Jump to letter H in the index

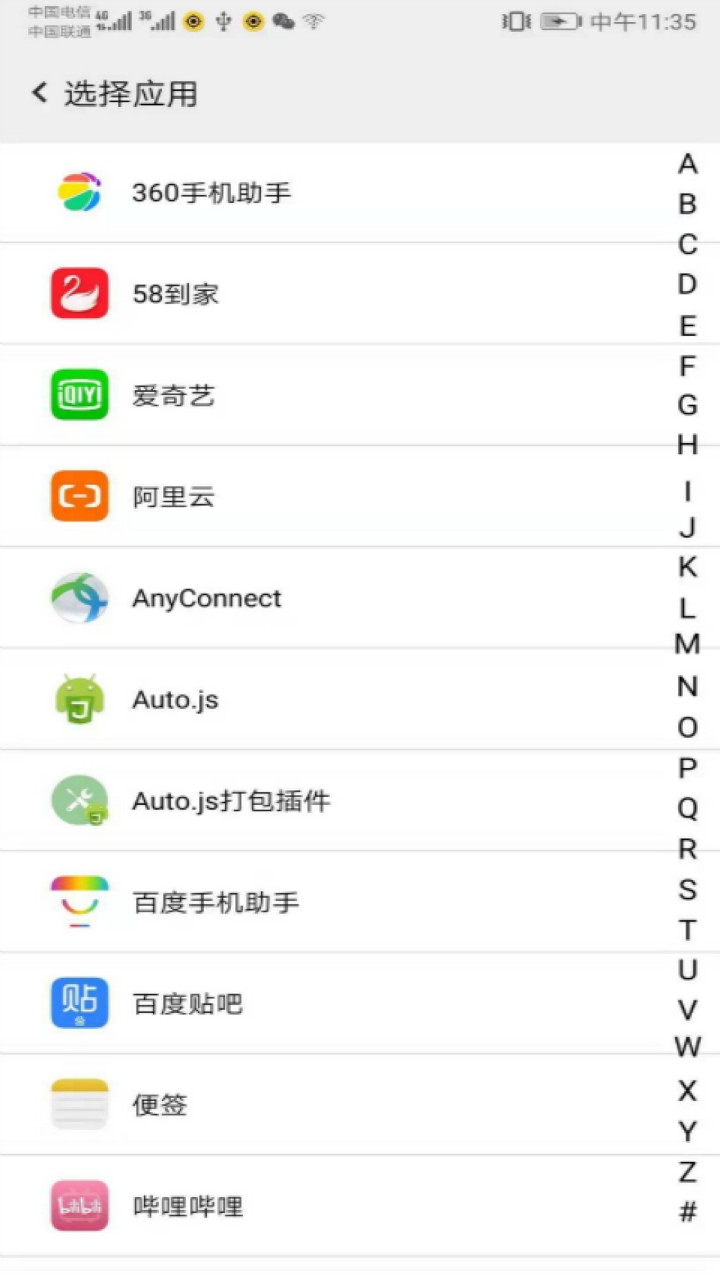pyautogui.click(x=687, y=445)
